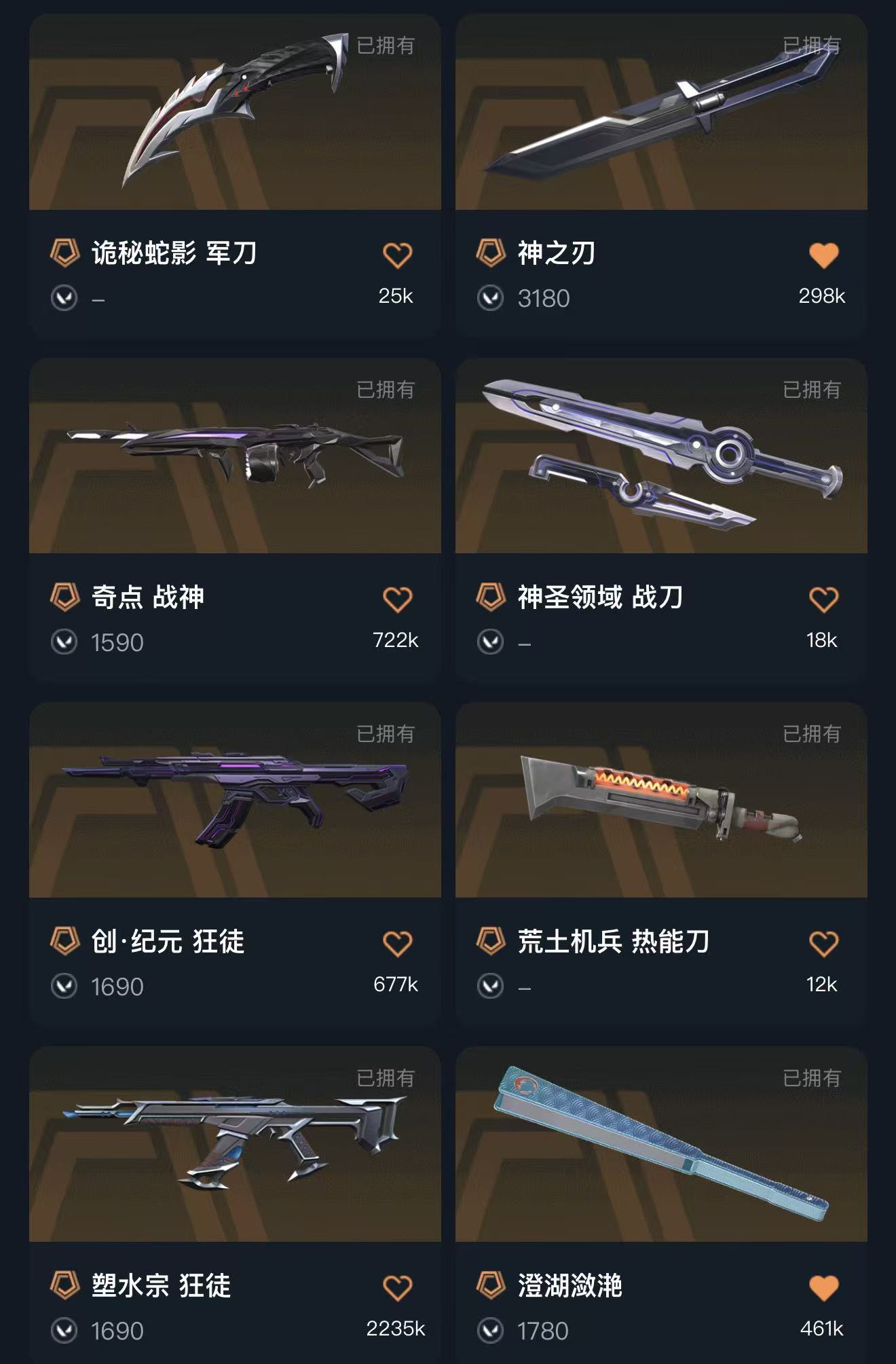Screen dimensions: 896x1364
Task: Open the 神圣领域 战刀 card
Action: coord(661,456)
